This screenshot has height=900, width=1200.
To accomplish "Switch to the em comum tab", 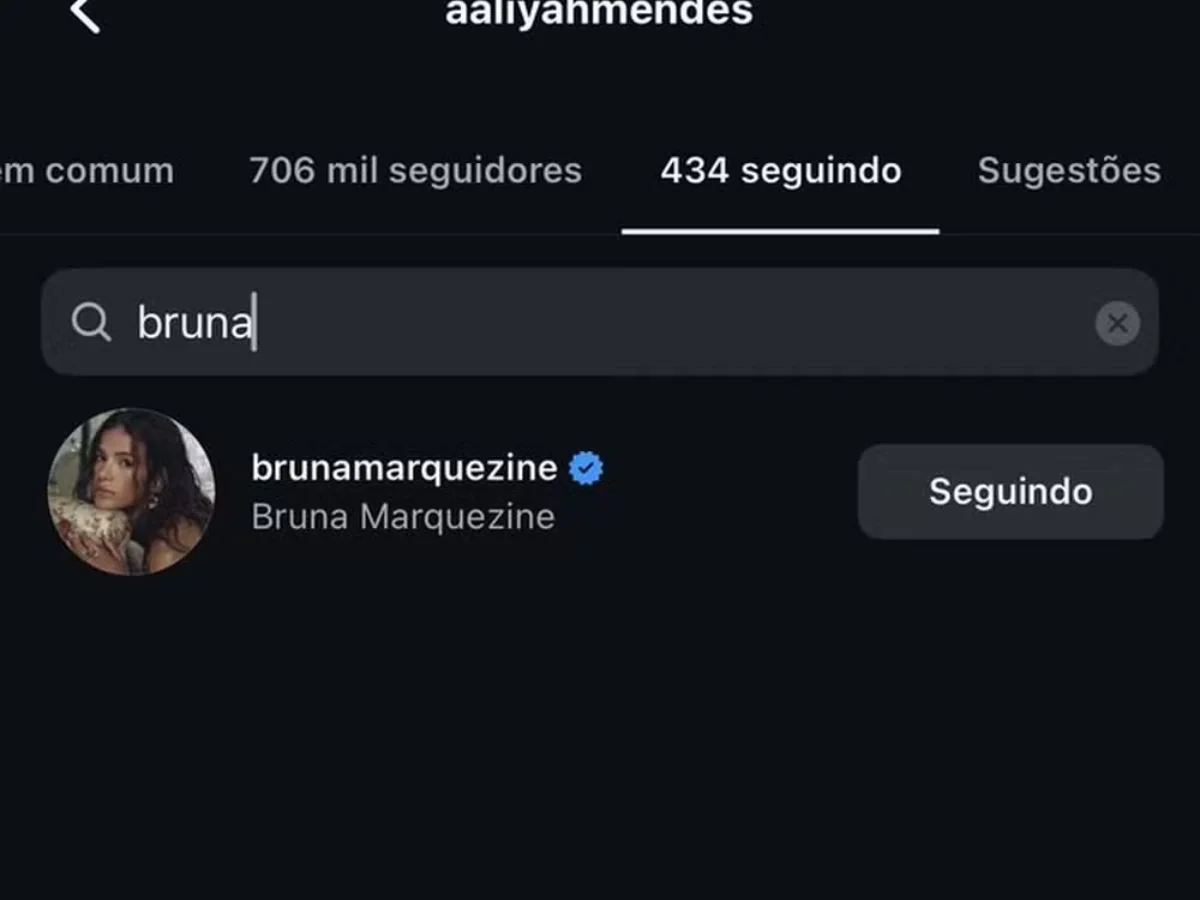I will click(x=87, y=171).
